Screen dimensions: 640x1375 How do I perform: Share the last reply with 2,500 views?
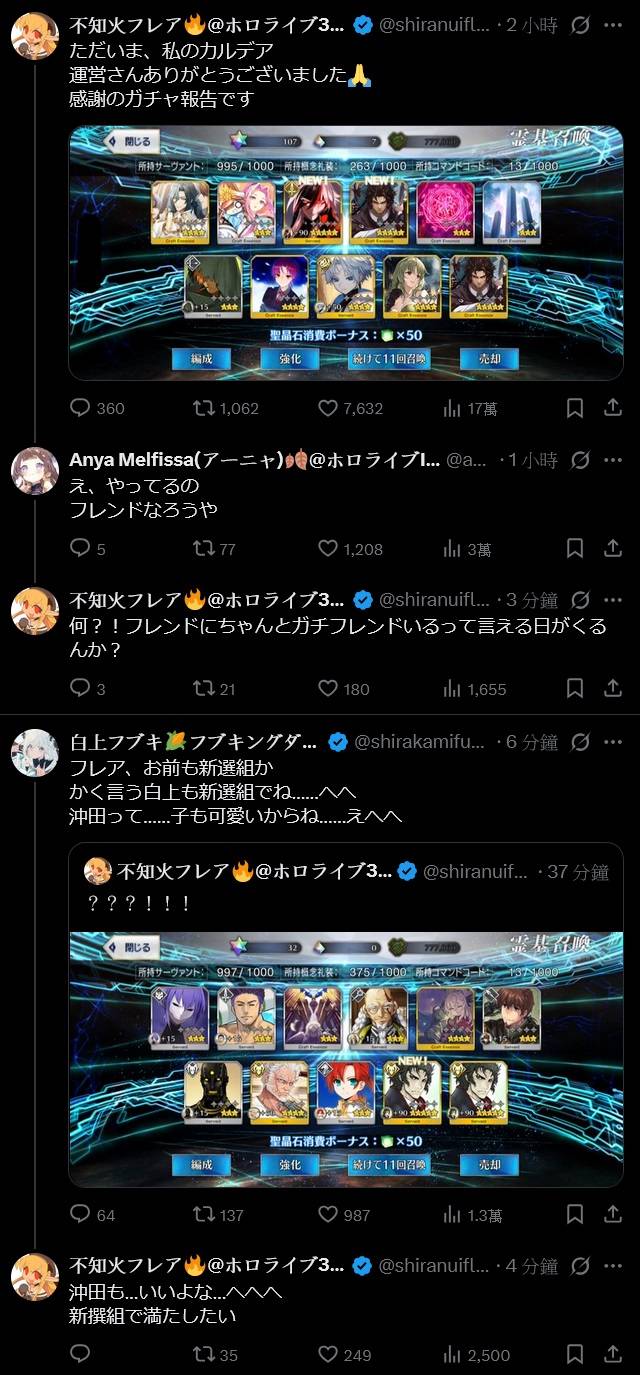click(613, 1354)
